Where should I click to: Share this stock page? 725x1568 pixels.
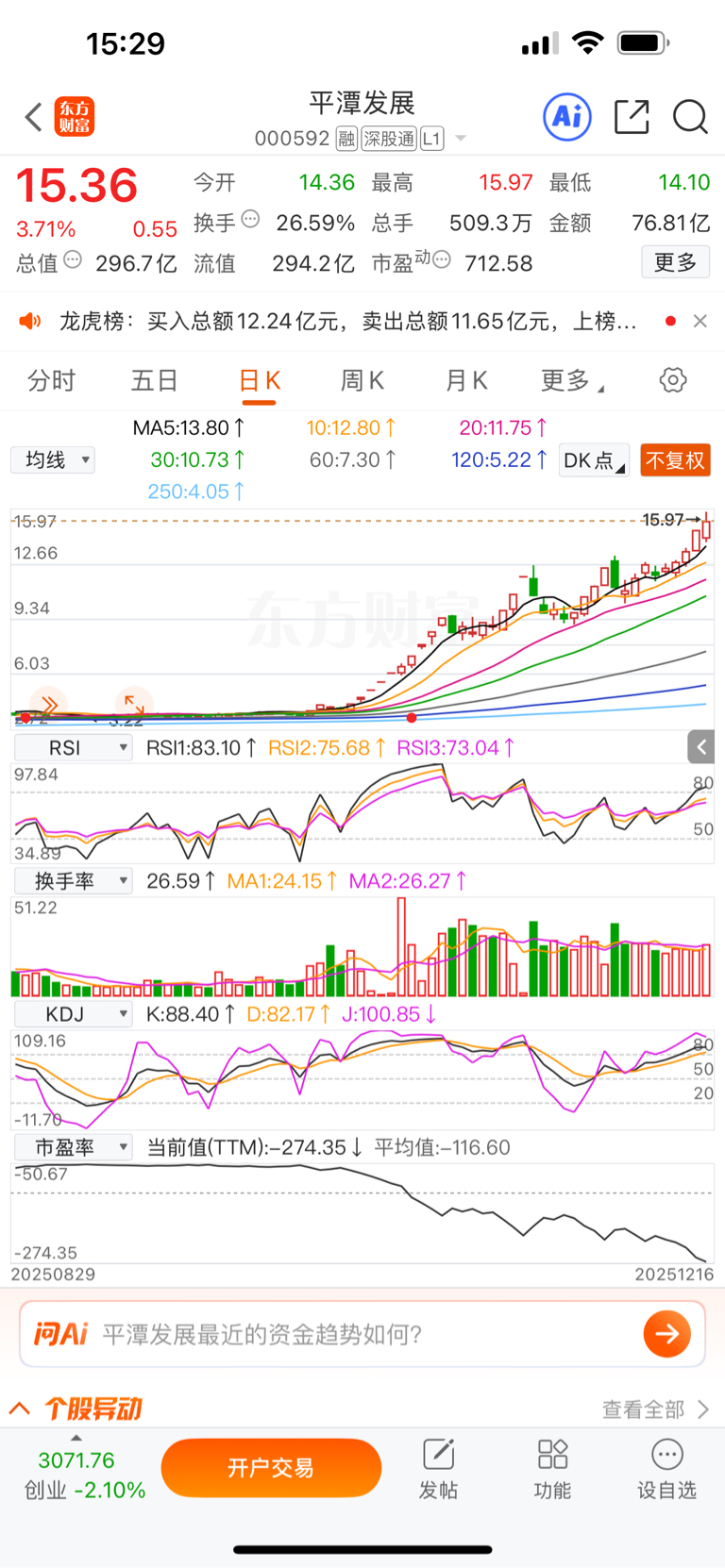point(631,117)
